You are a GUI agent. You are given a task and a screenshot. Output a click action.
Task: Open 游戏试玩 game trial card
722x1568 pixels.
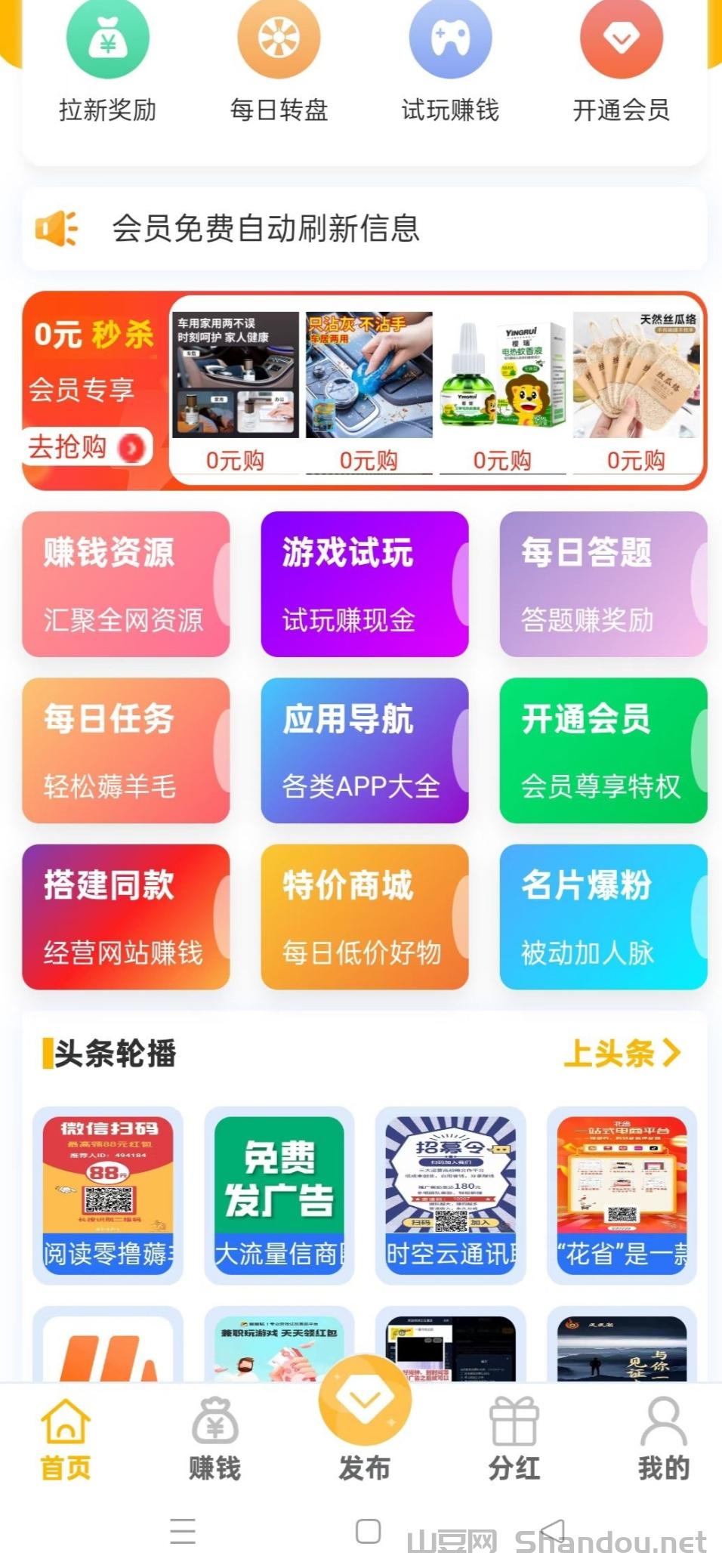[x=364, y=584]
